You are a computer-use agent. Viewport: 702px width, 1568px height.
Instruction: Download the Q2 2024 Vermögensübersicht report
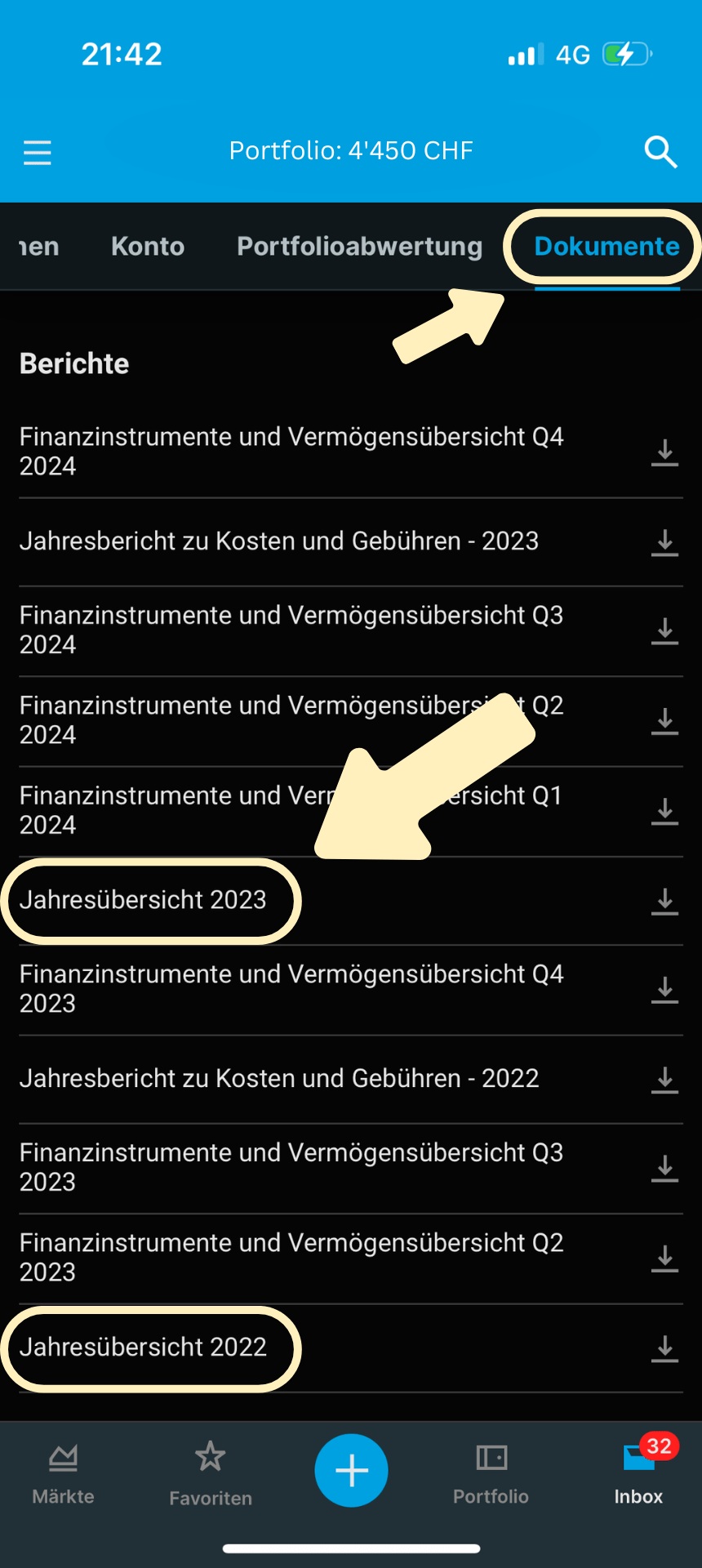tap(665, 721)
